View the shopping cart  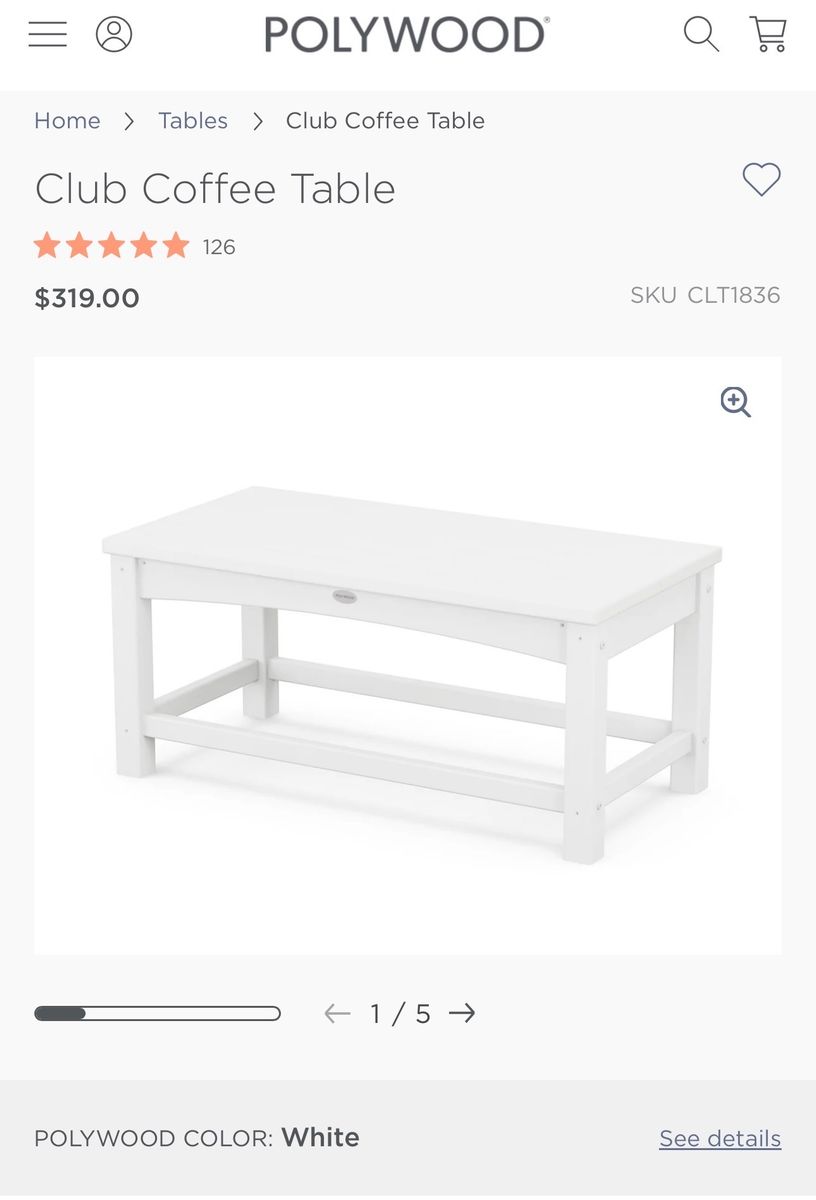click(768, 34)
